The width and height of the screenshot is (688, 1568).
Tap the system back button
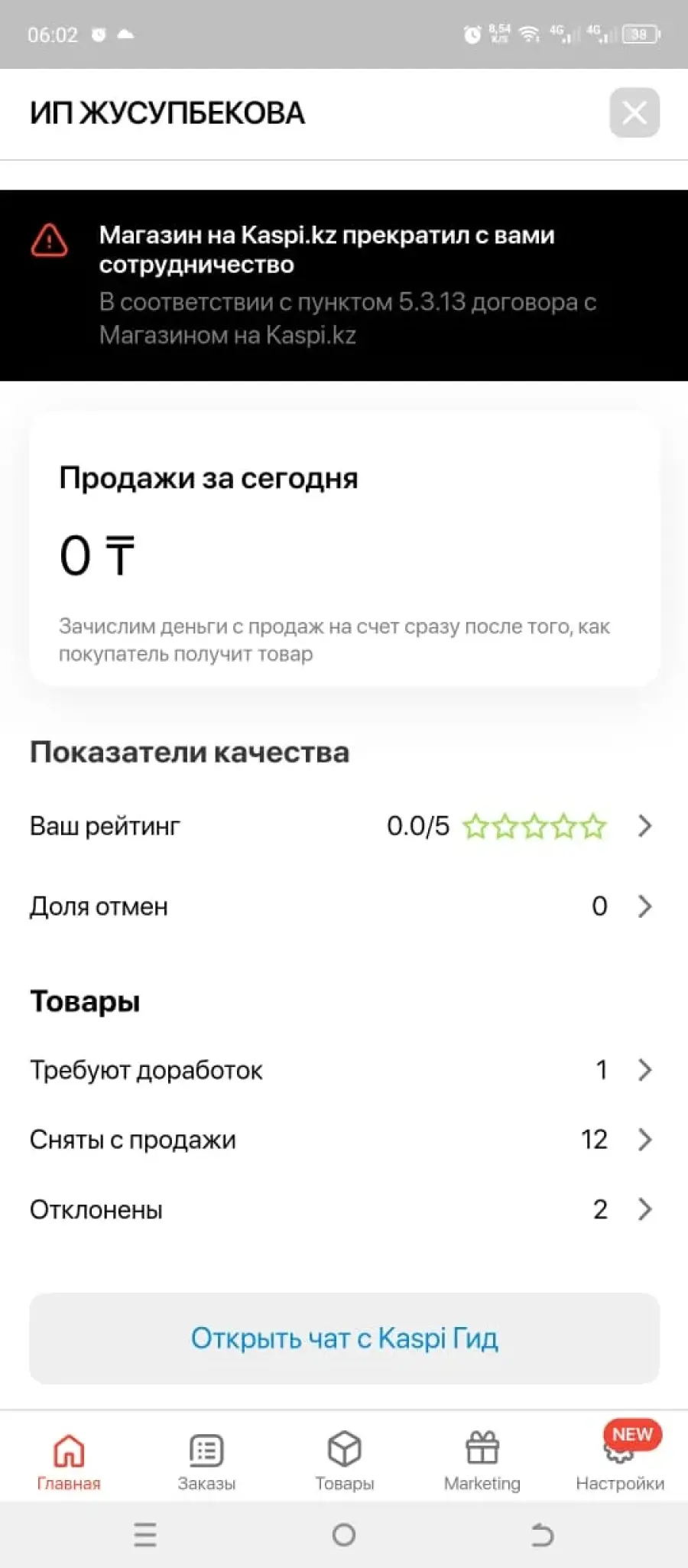pos(542,1534)
